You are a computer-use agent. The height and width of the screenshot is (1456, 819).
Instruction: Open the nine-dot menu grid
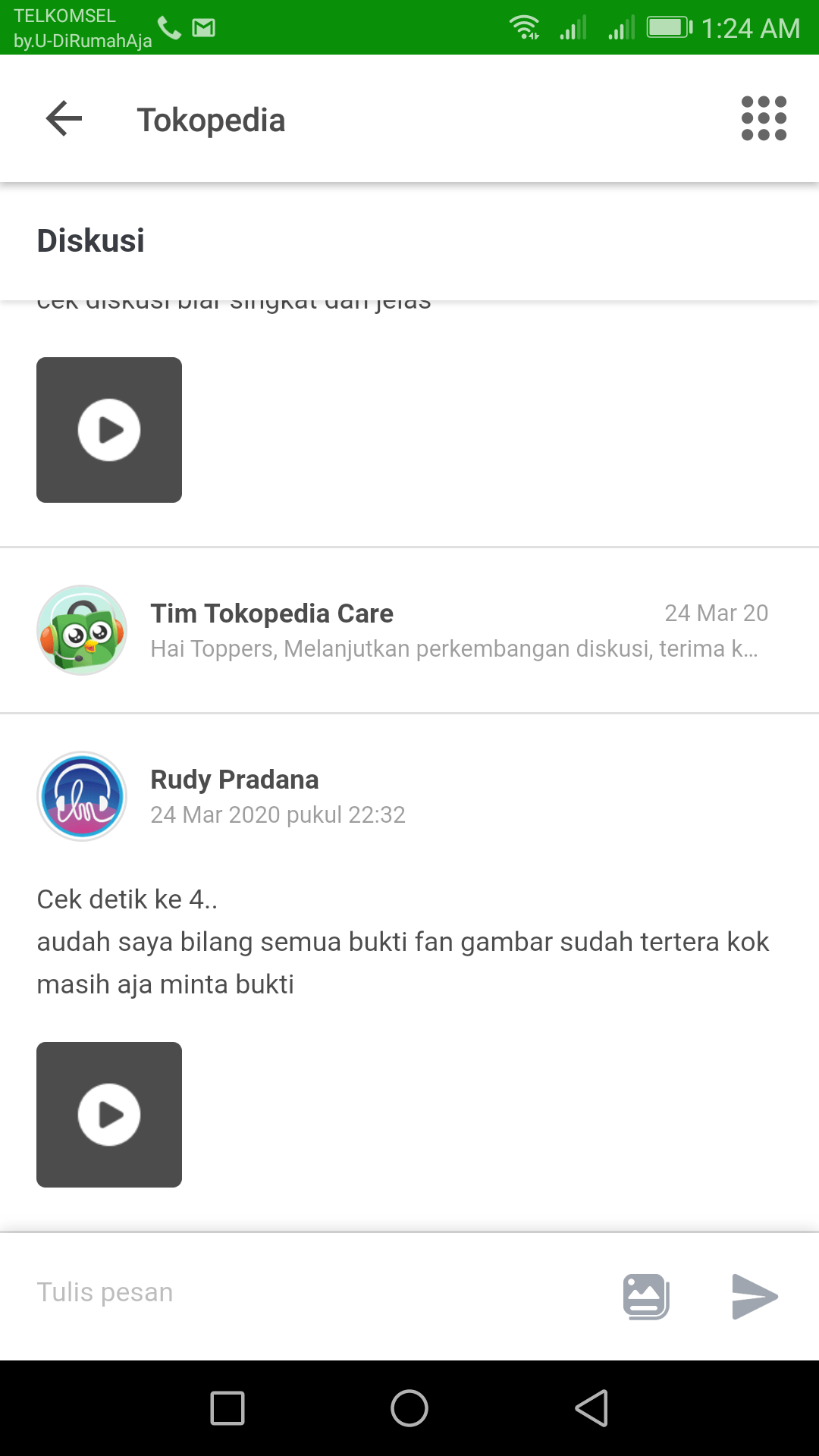point(764,119)
